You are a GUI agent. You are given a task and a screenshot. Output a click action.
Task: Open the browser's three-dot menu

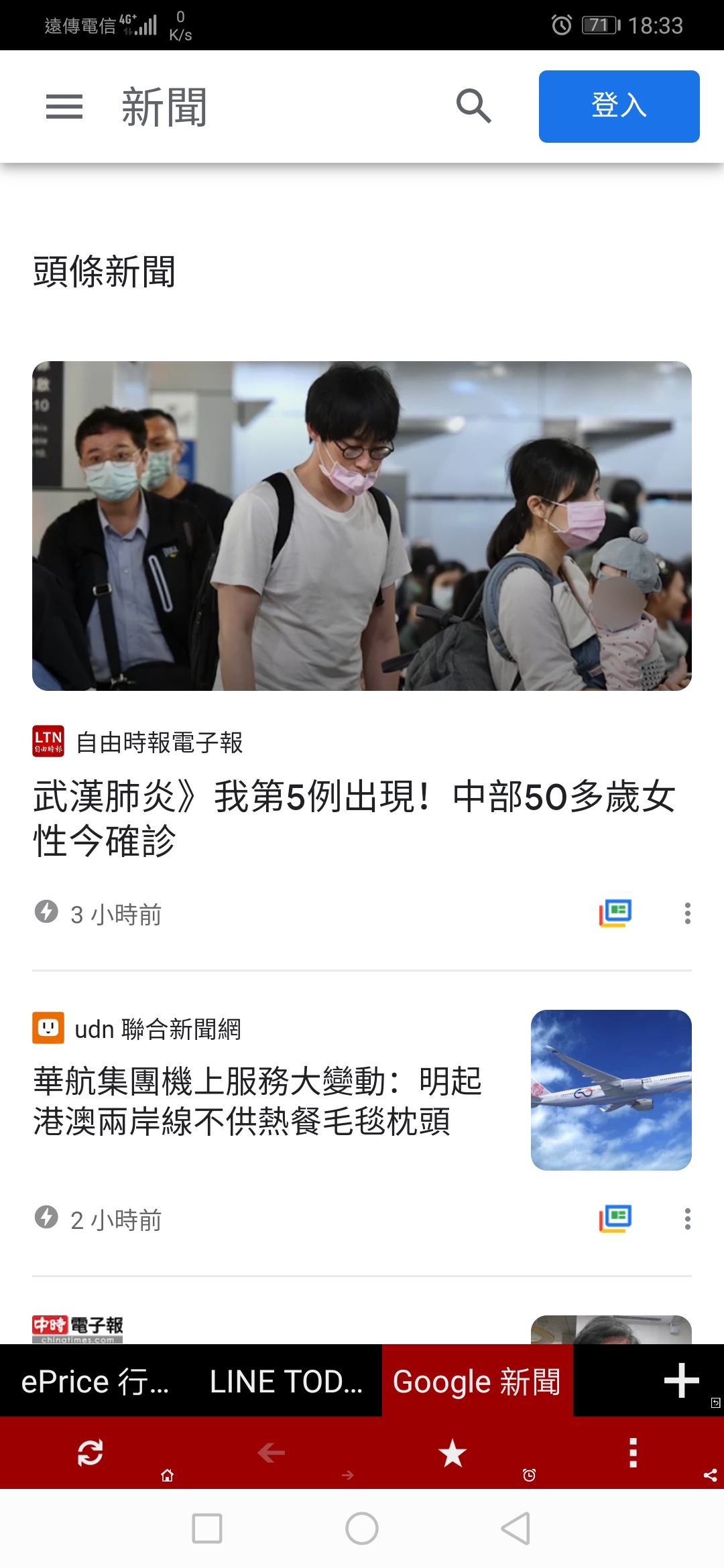coord(633,1453)
